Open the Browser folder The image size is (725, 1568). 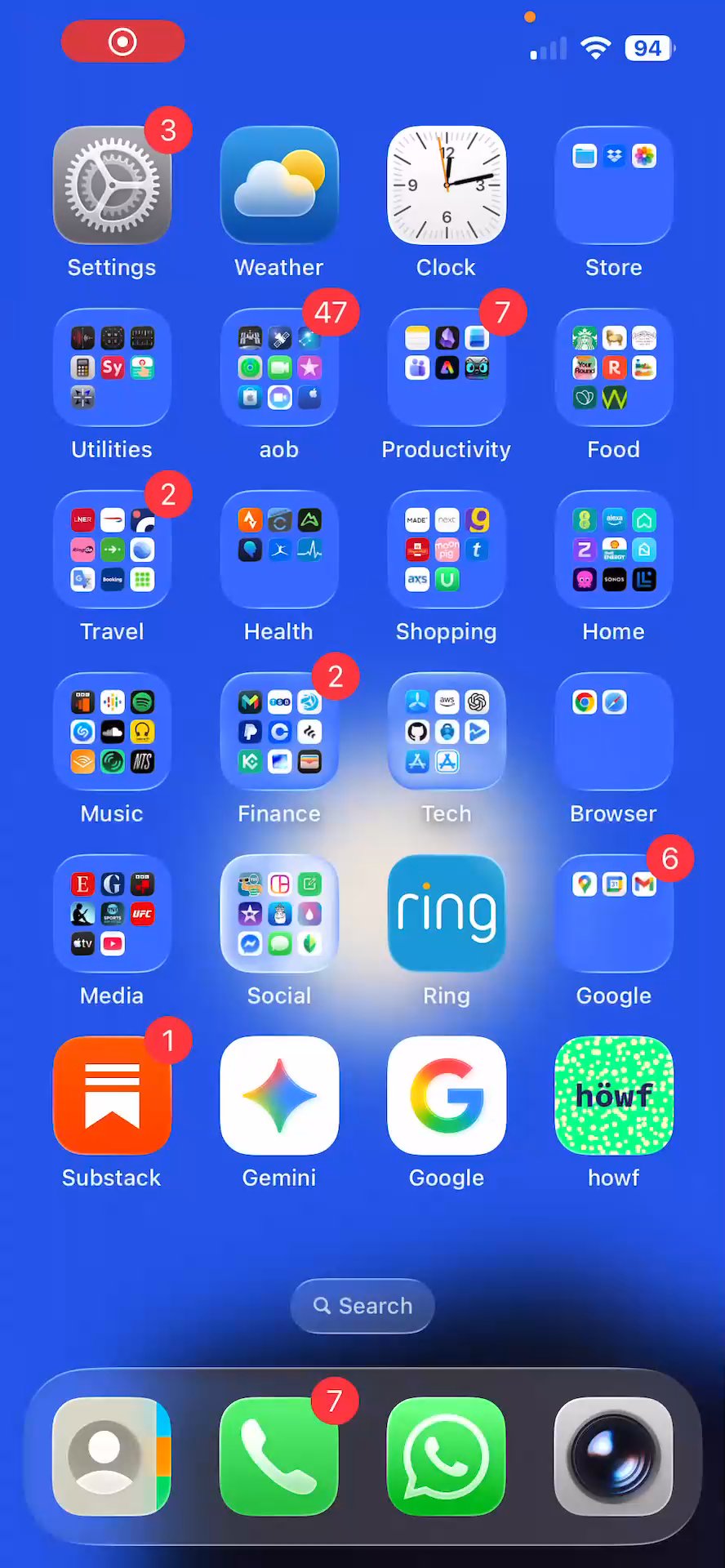pyautogui.click(x=613, y=732)
